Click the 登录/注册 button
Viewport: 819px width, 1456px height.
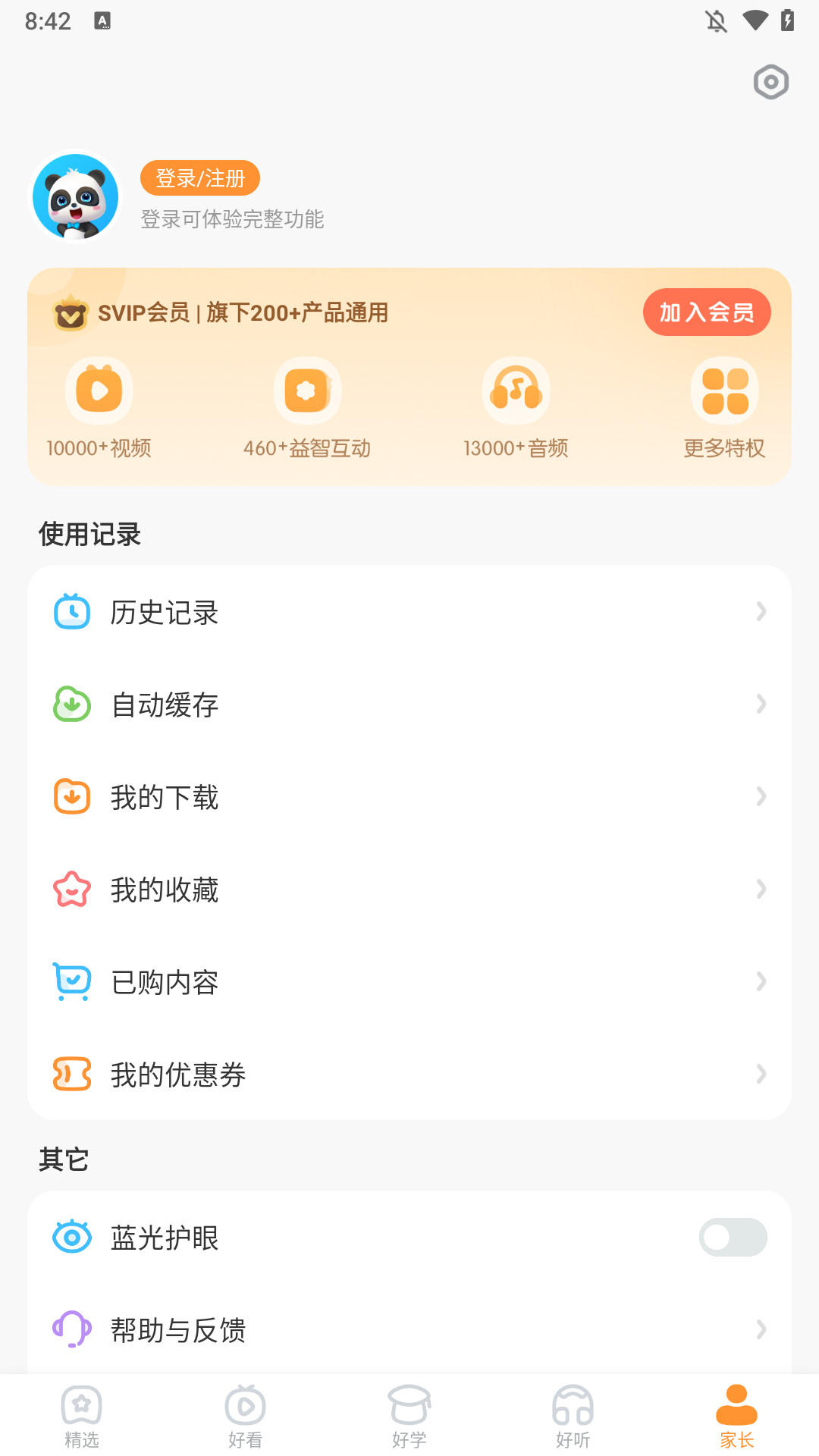(199, 178)
